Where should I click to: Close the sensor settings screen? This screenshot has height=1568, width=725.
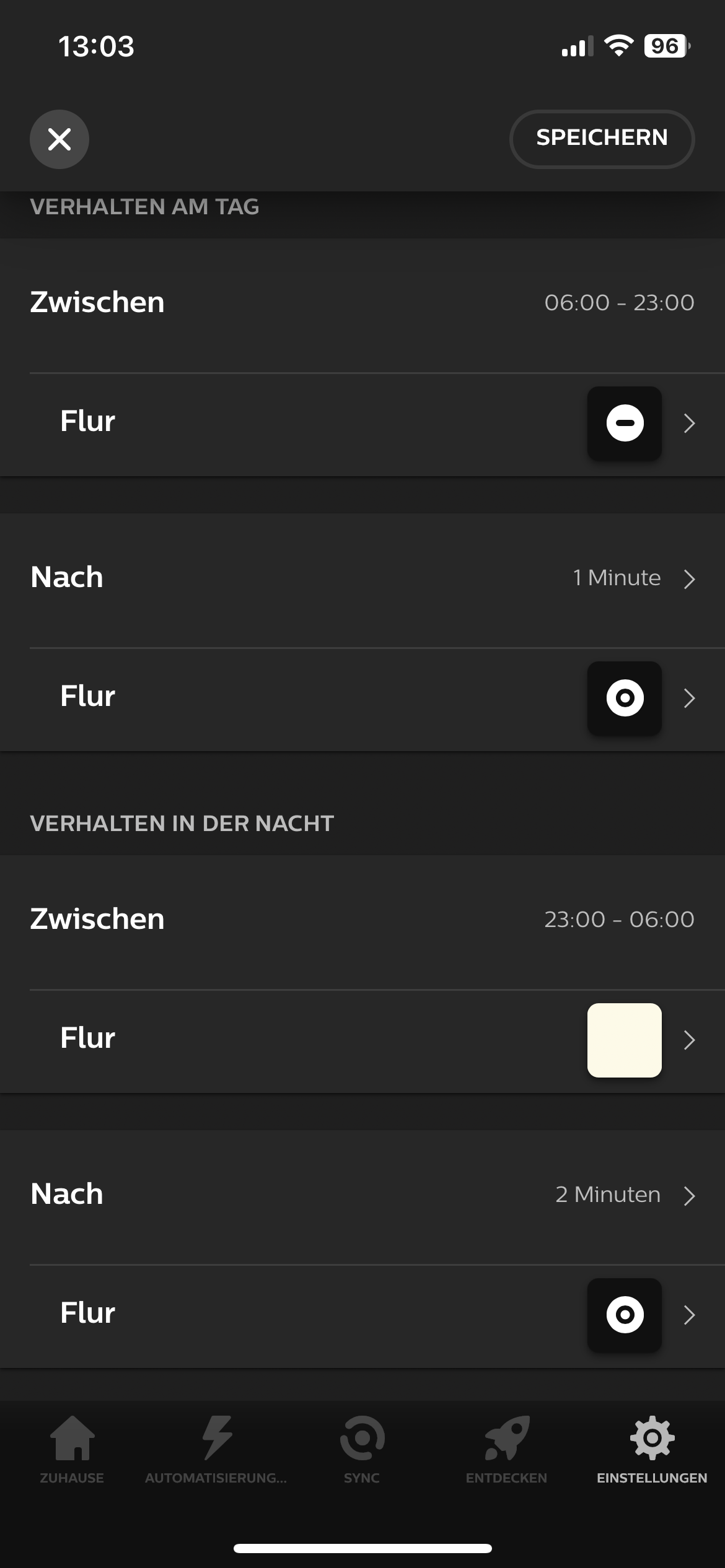coord(59,139)
